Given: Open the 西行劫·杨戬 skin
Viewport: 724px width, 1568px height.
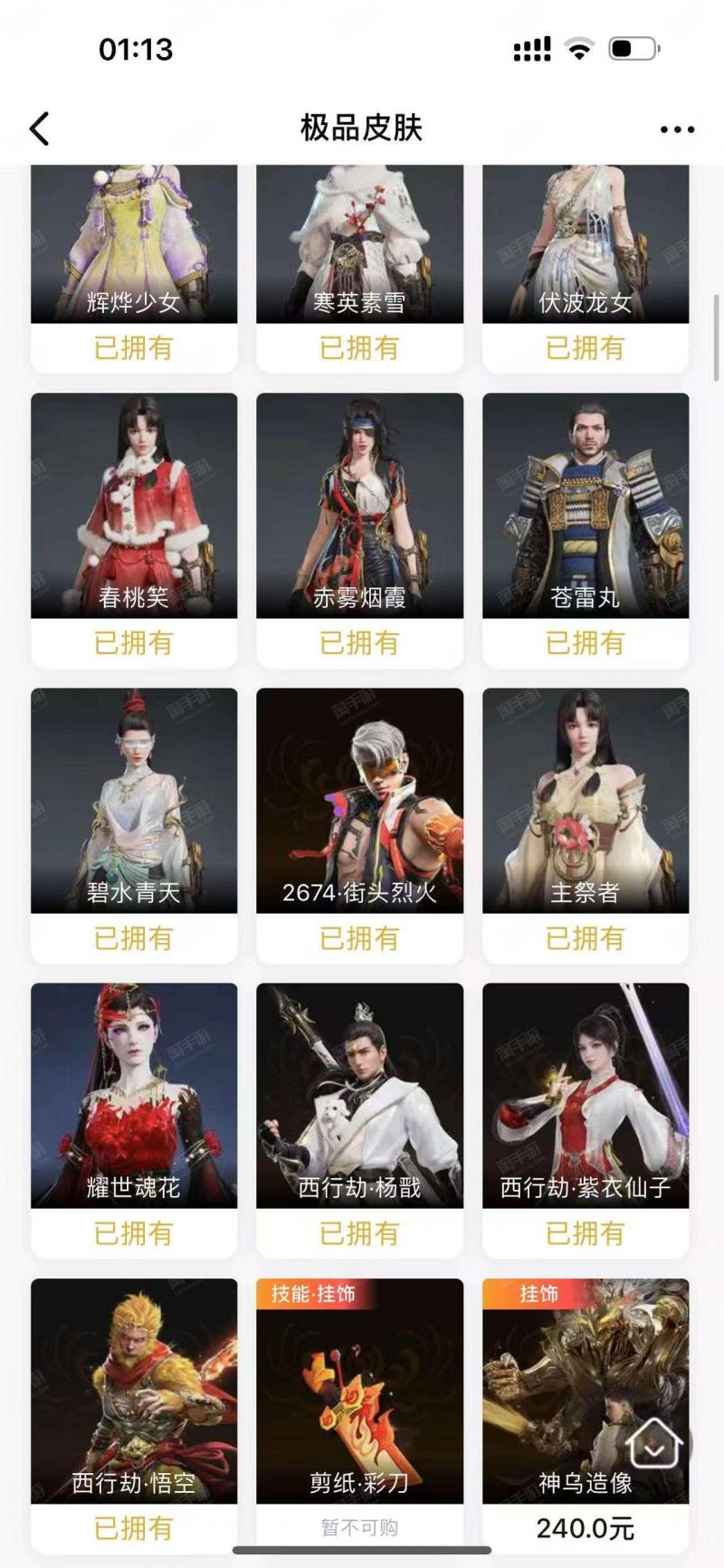Looking at the screenshot, I should (359, 1120).
